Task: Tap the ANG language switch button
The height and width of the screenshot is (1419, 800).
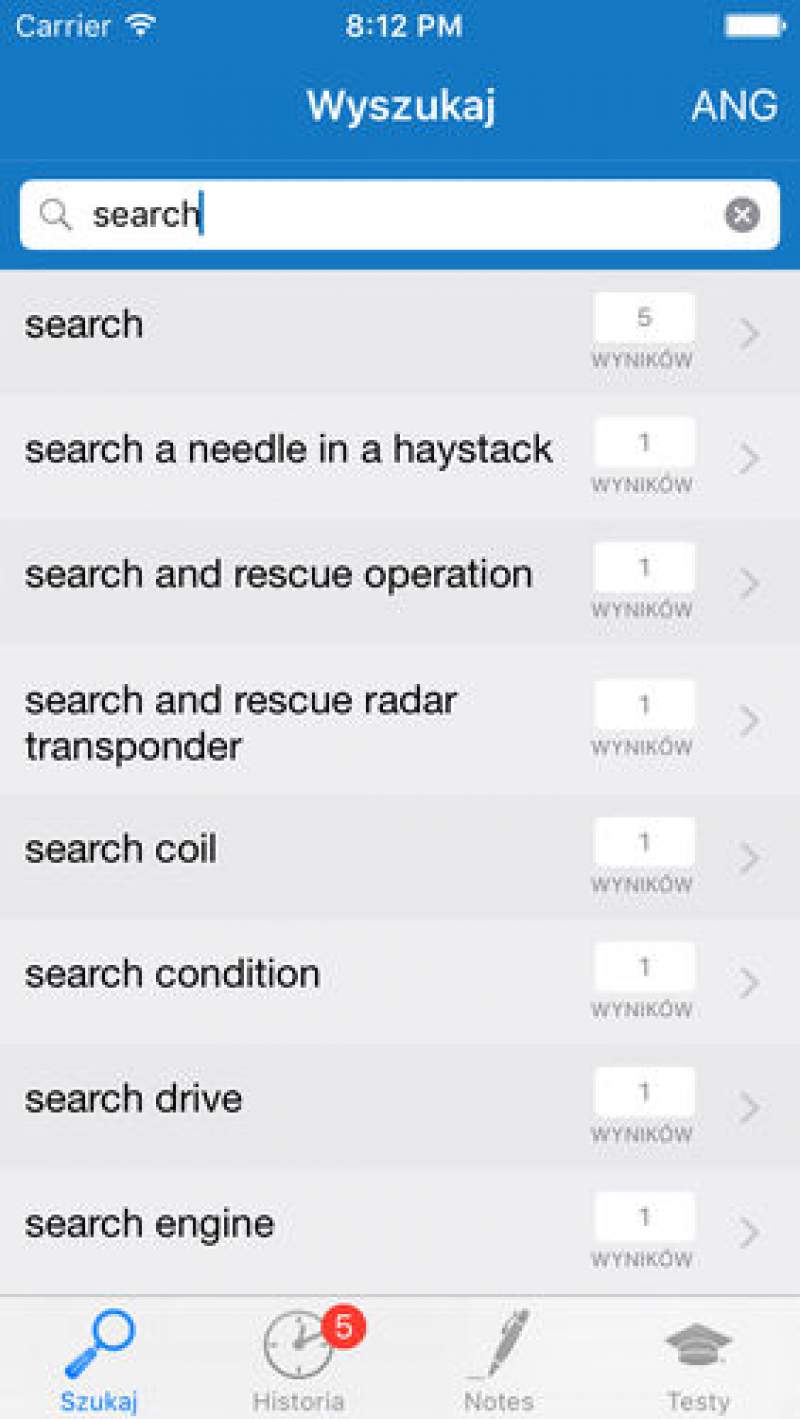Action: 734,106
